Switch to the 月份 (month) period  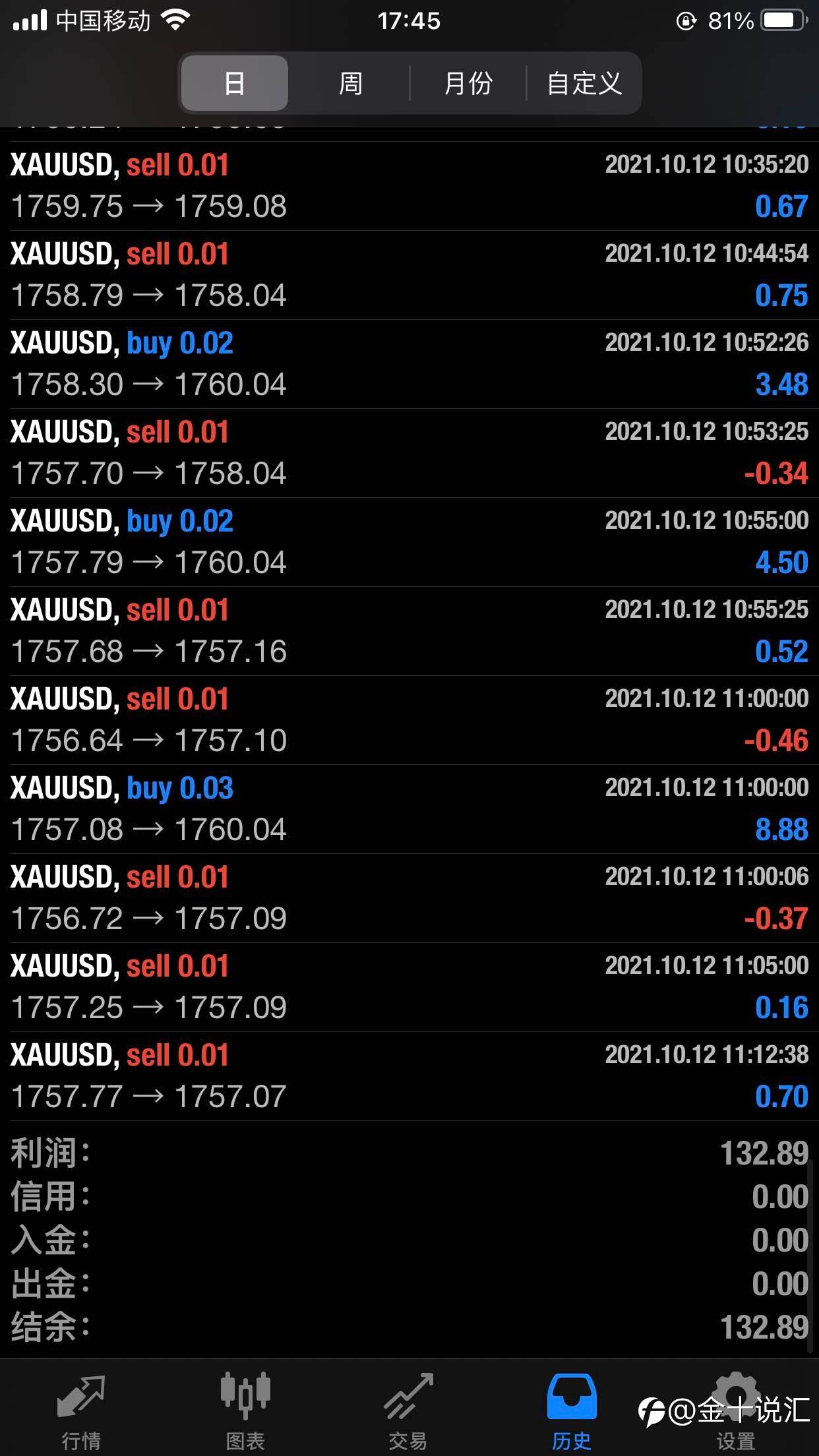pos(468,83)
